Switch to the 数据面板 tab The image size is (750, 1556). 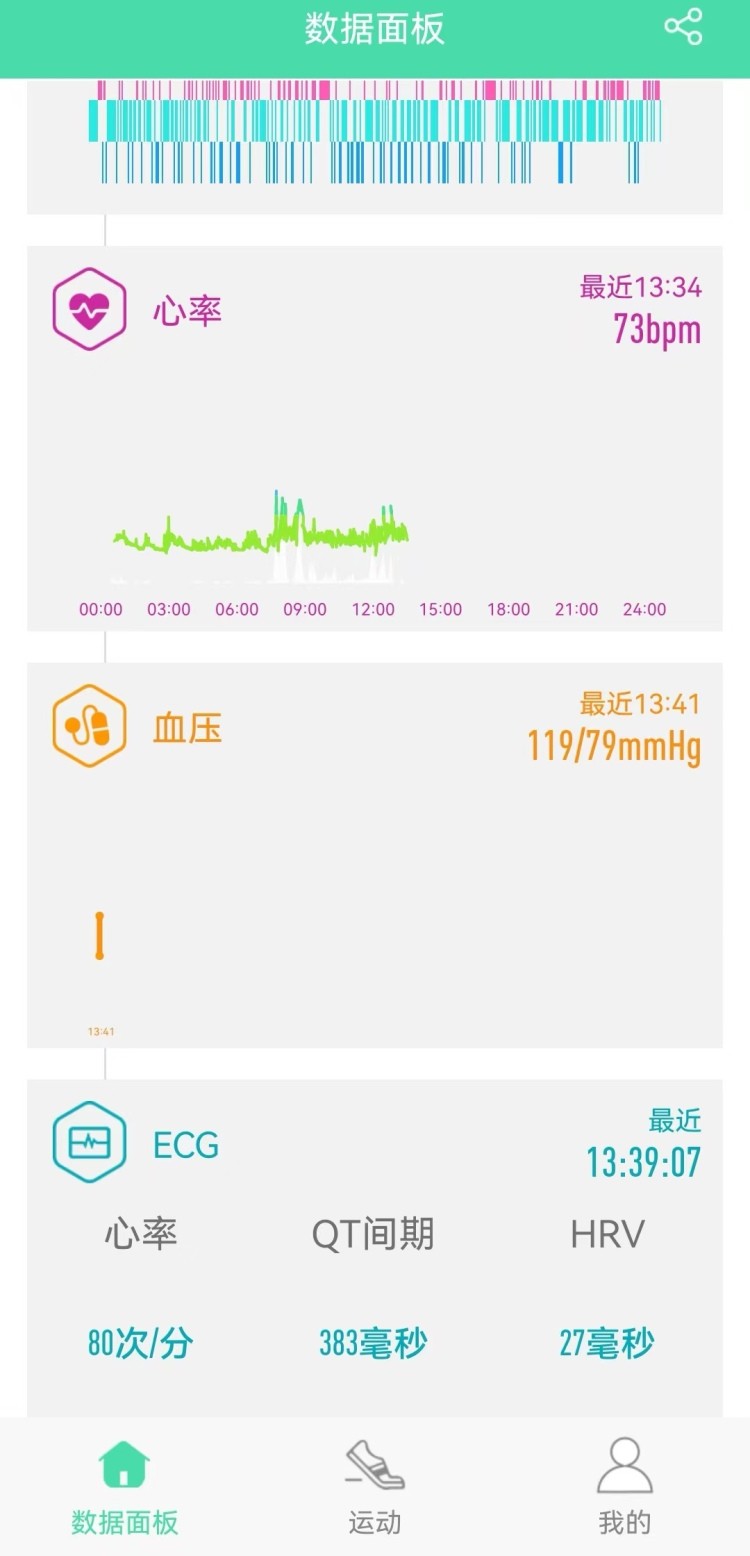(125, 1487)
